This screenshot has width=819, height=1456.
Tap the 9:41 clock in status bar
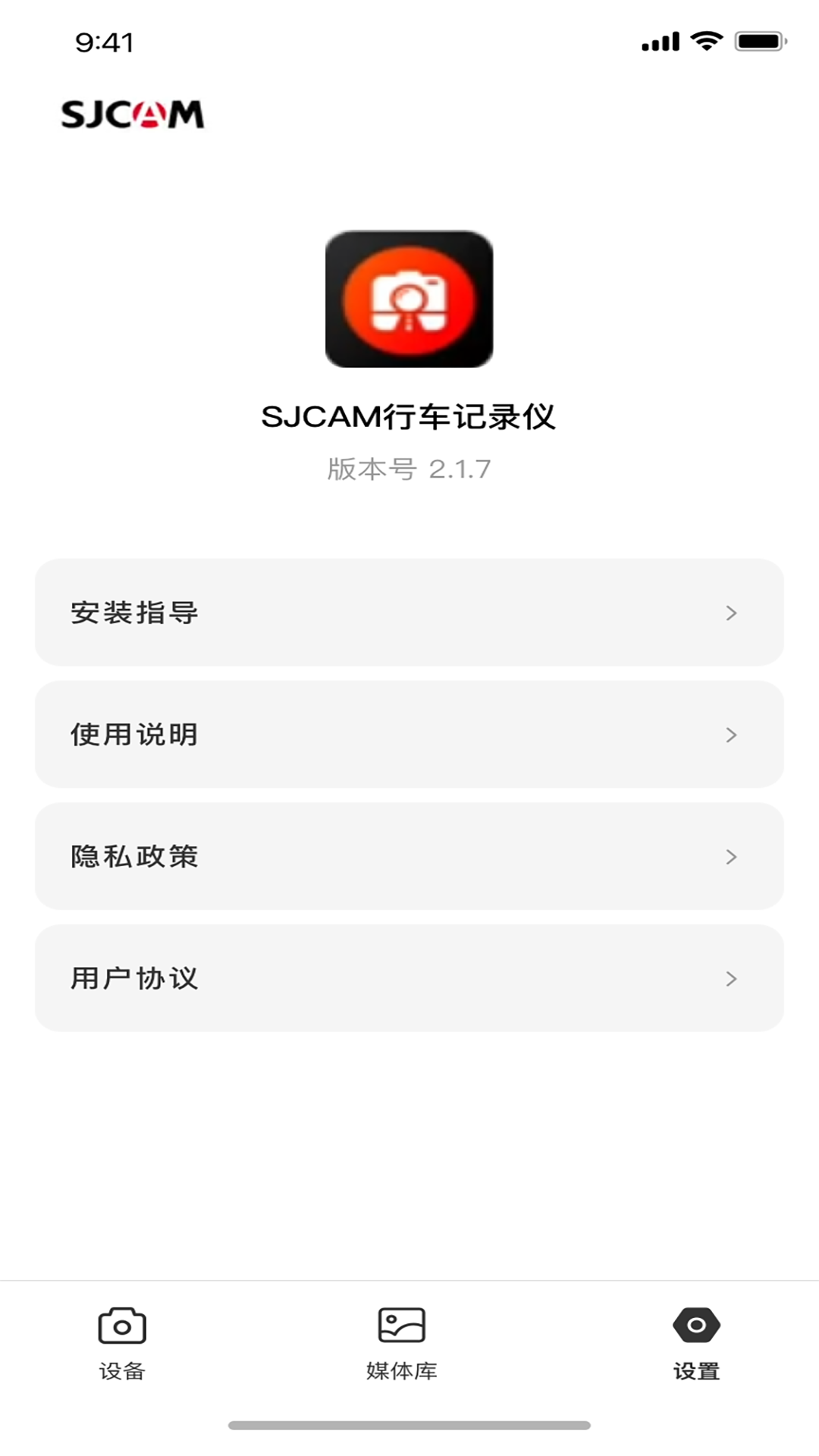coord(102,42)
